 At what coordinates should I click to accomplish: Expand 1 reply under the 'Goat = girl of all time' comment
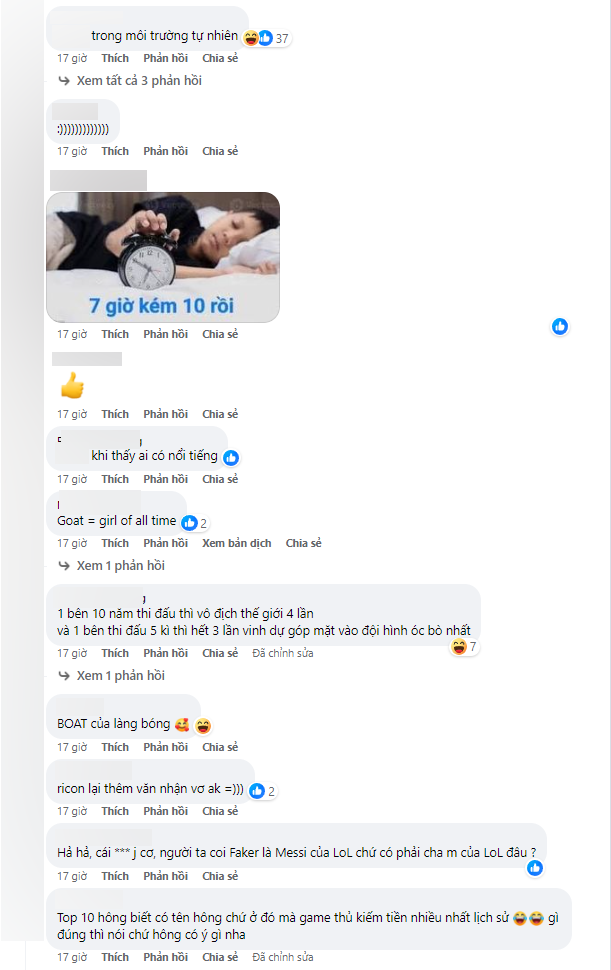(120, 565)
